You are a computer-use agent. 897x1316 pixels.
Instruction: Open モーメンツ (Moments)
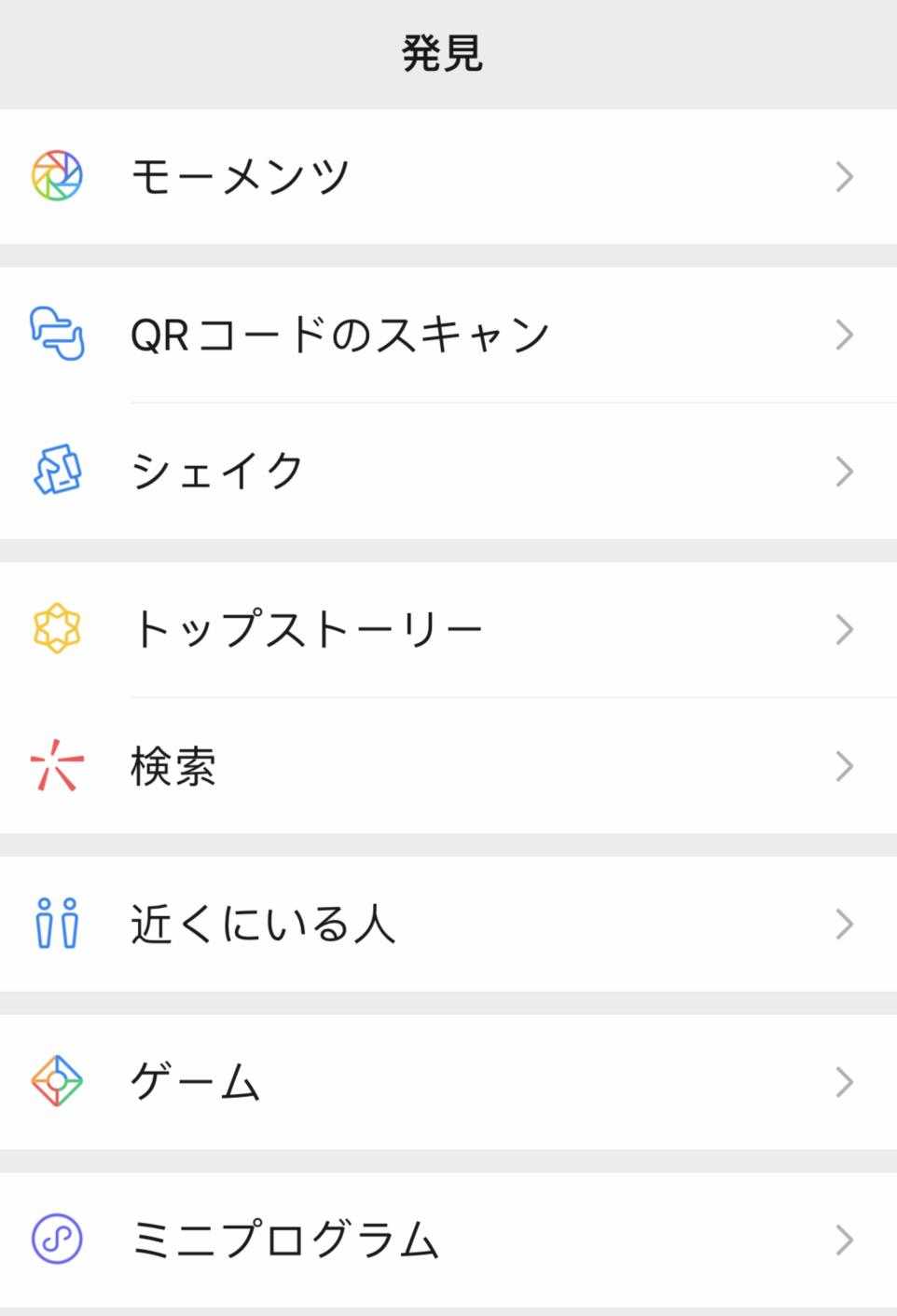point(241,176)
